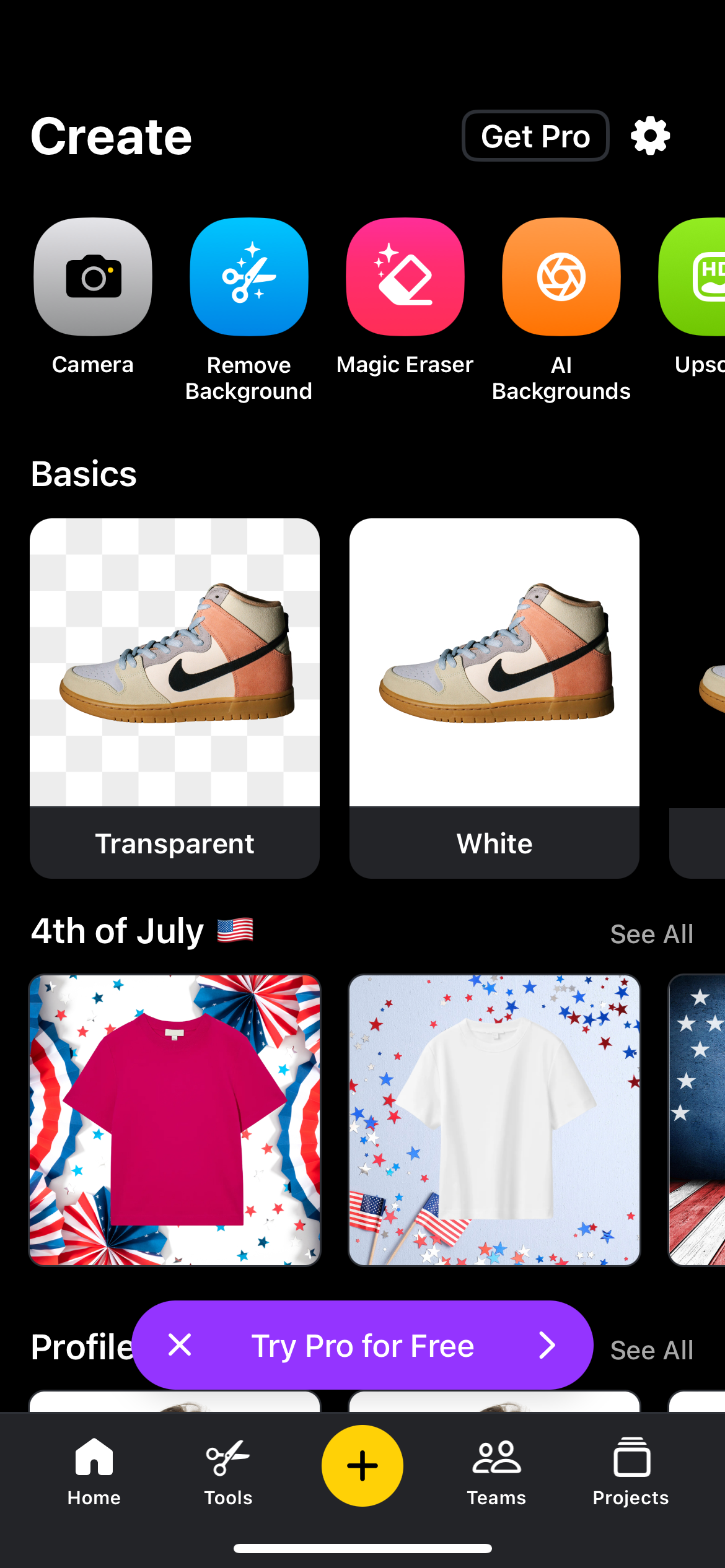See all Profile templates
Viewport: 725px width, 1568px height.
651,1350
